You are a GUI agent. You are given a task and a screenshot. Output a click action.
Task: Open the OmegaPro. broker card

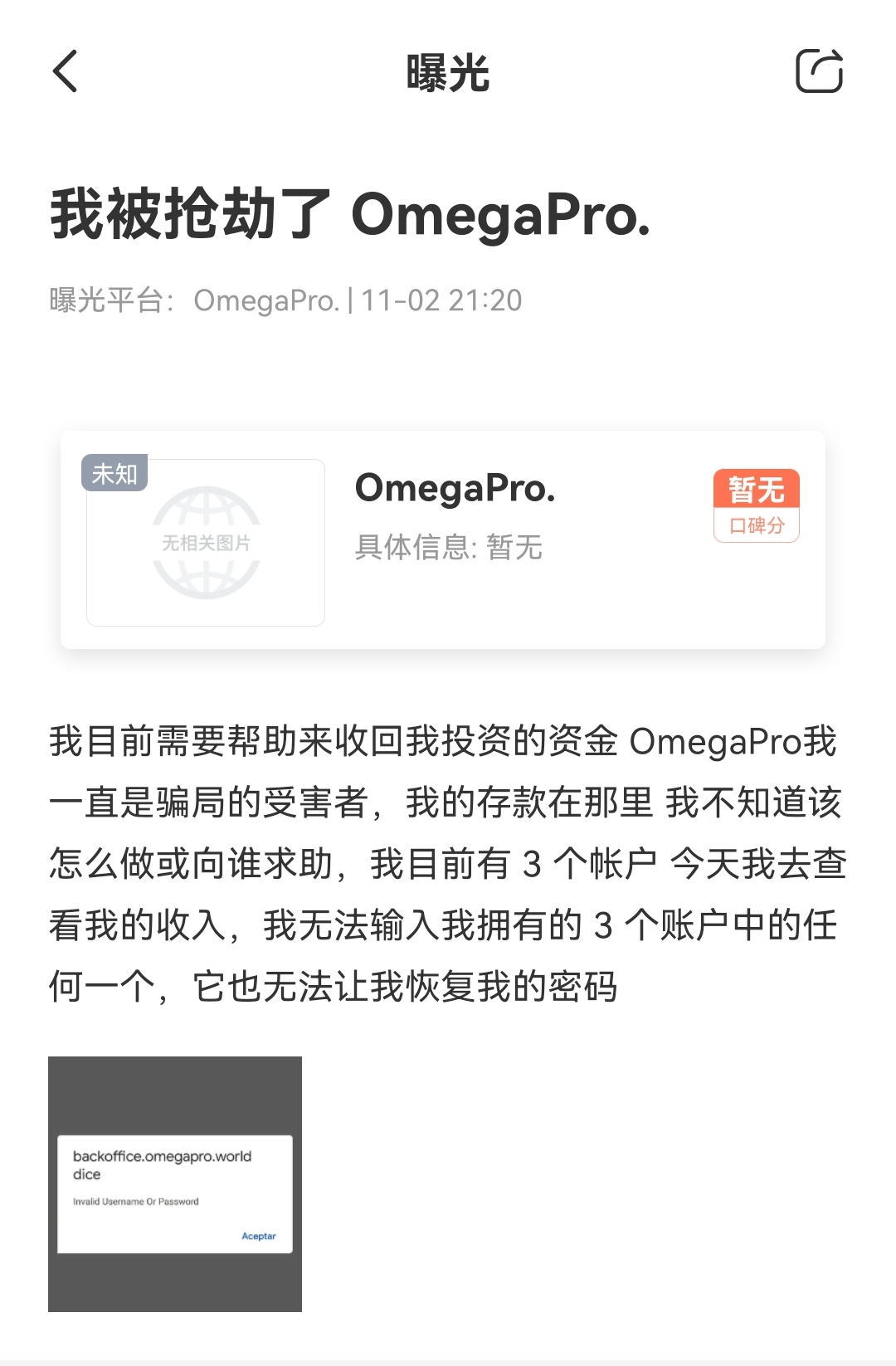442,539
